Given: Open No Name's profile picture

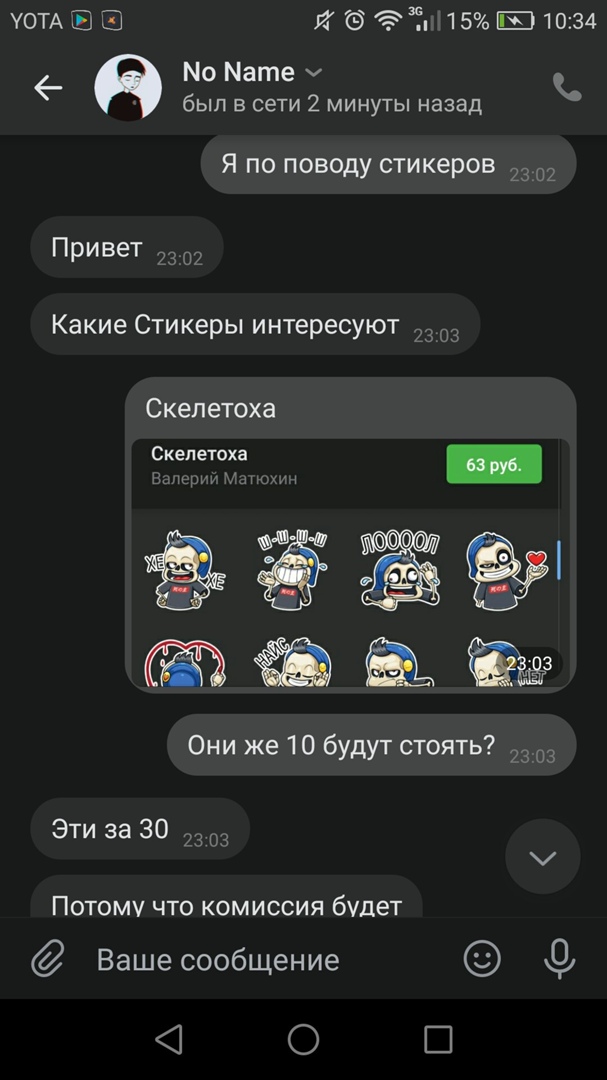Looking at the screenshot, I should tap(128, 88).
